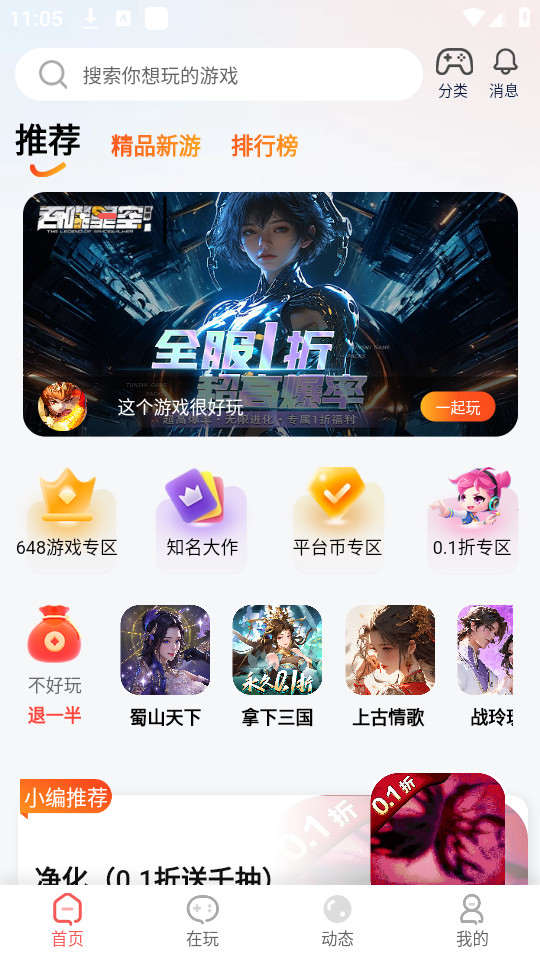Image resolution: width=540 pixels, height=960 pixels.
Task: Switch to the 排行榜 tab
Action: tap(264, 146)
